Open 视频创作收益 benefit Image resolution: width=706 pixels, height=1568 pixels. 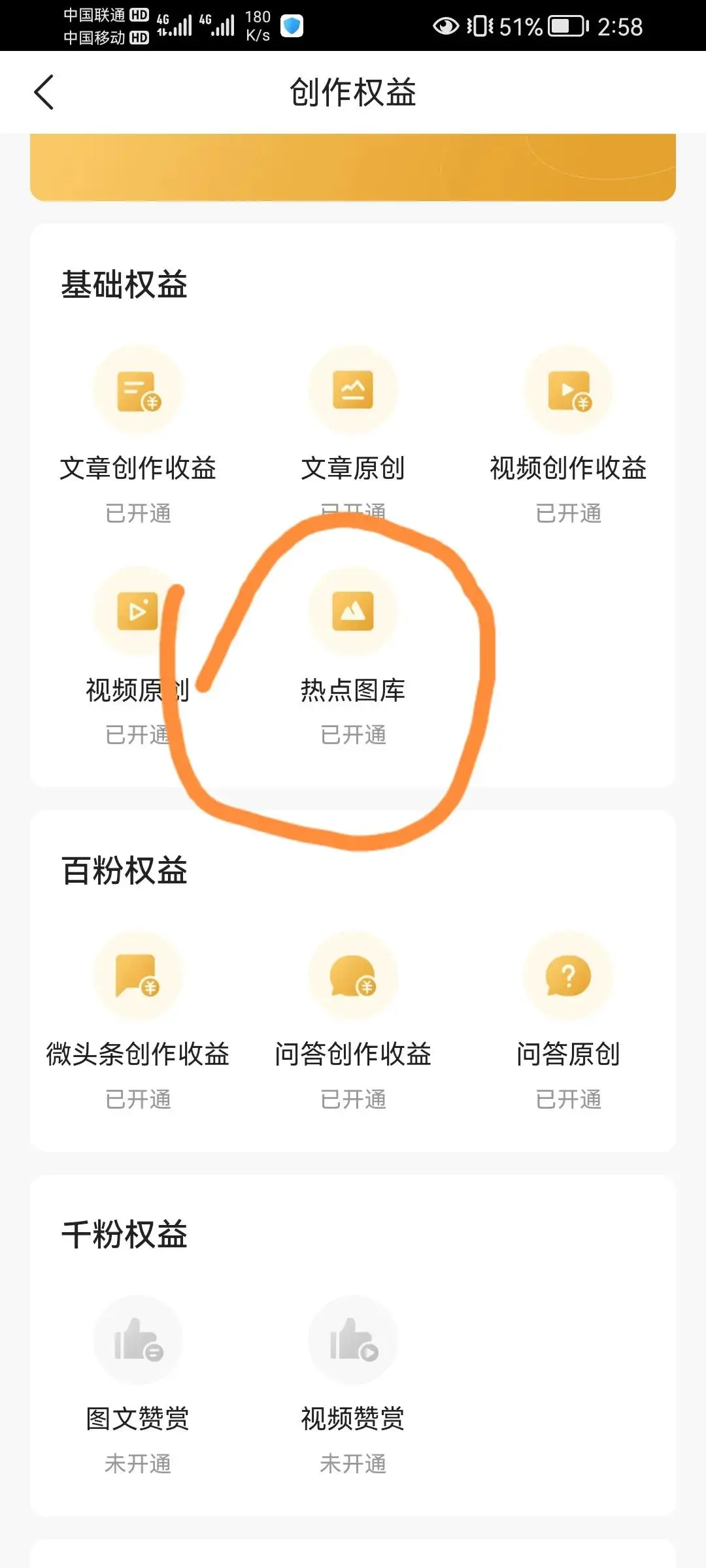pyautogui.click(x=568, y=391)
